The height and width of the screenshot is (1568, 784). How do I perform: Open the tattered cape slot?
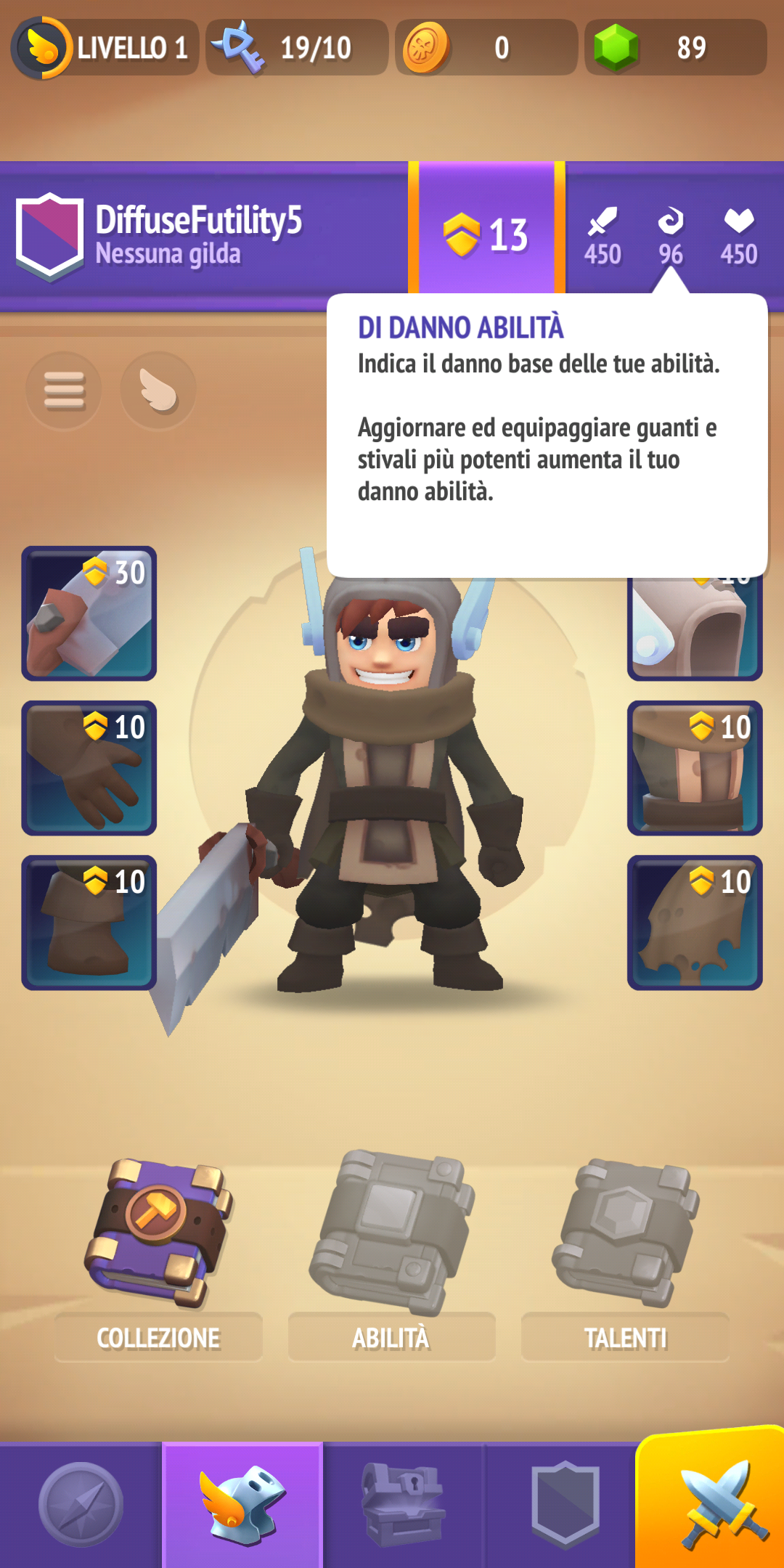pyautogui.click(x=695, y=923)
